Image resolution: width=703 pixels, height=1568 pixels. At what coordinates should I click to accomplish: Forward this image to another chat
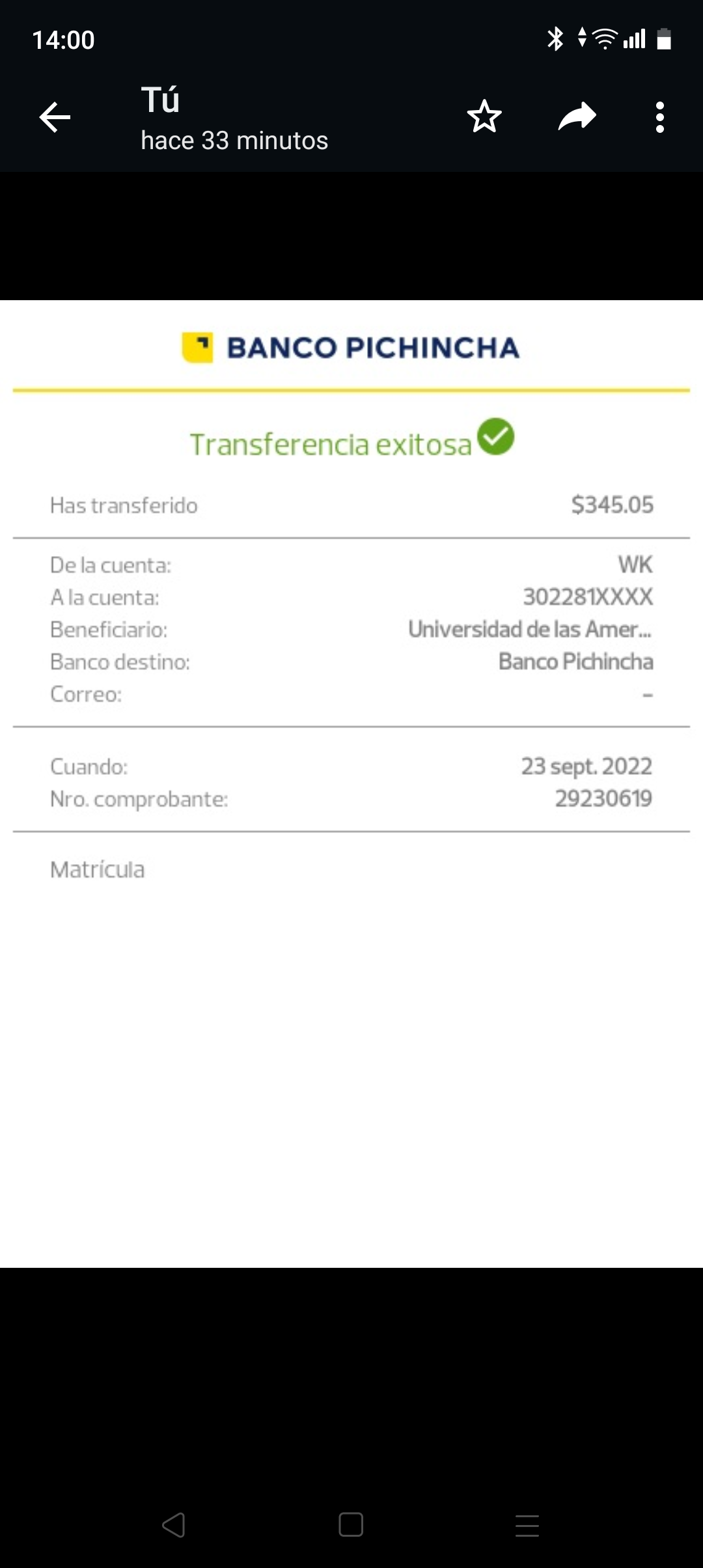coord(577,117)
